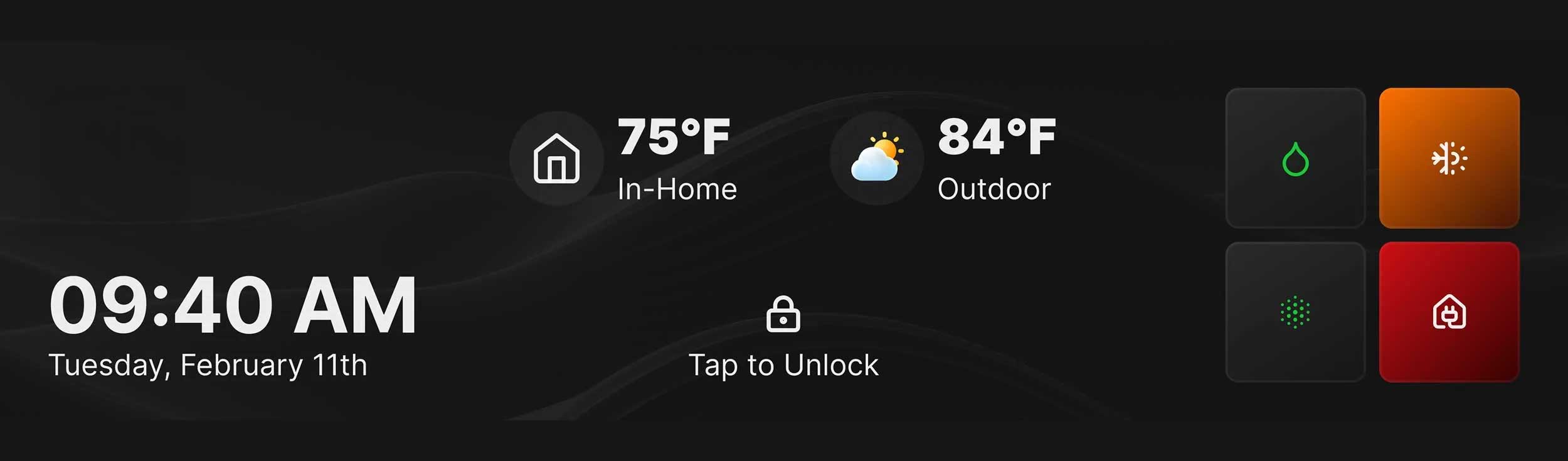Open the green water drop tile
The height and width of the screenshot is (461, 1568).
pos(1295,158)
